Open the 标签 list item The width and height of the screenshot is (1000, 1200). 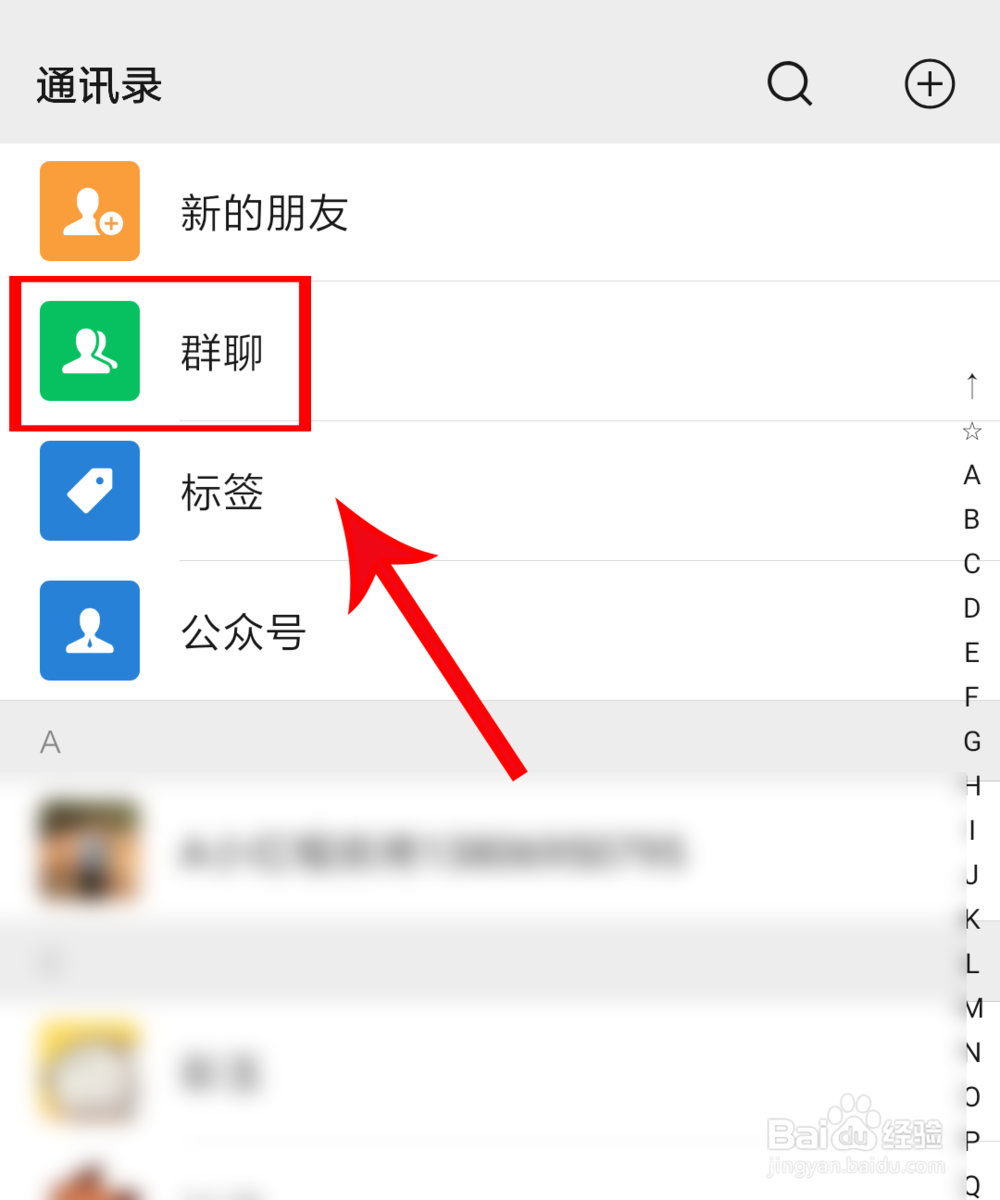(x=220, y=491)
